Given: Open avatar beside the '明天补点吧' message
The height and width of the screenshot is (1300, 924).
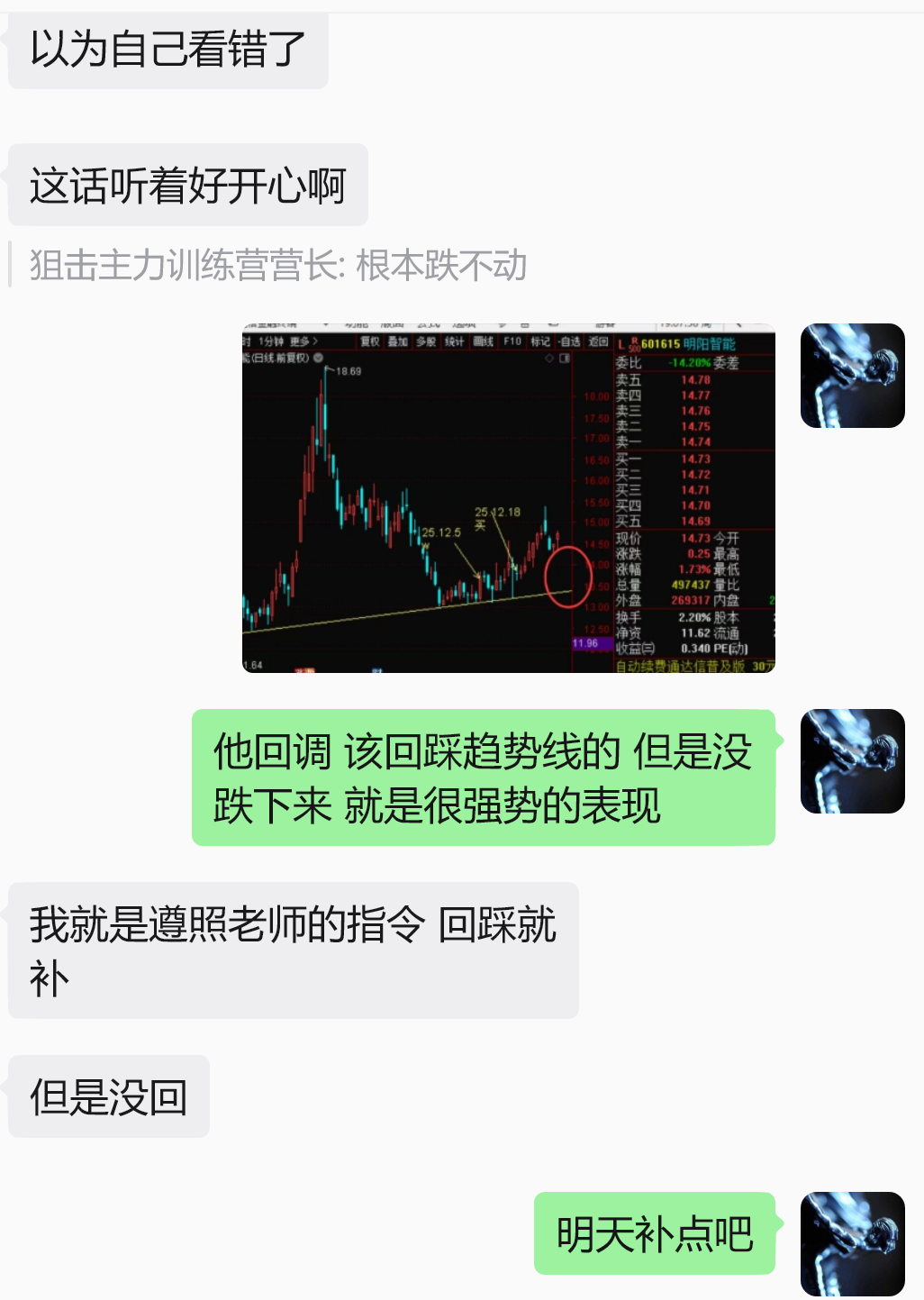Looking at the screenshot, I should click(x=852, y=1243).
